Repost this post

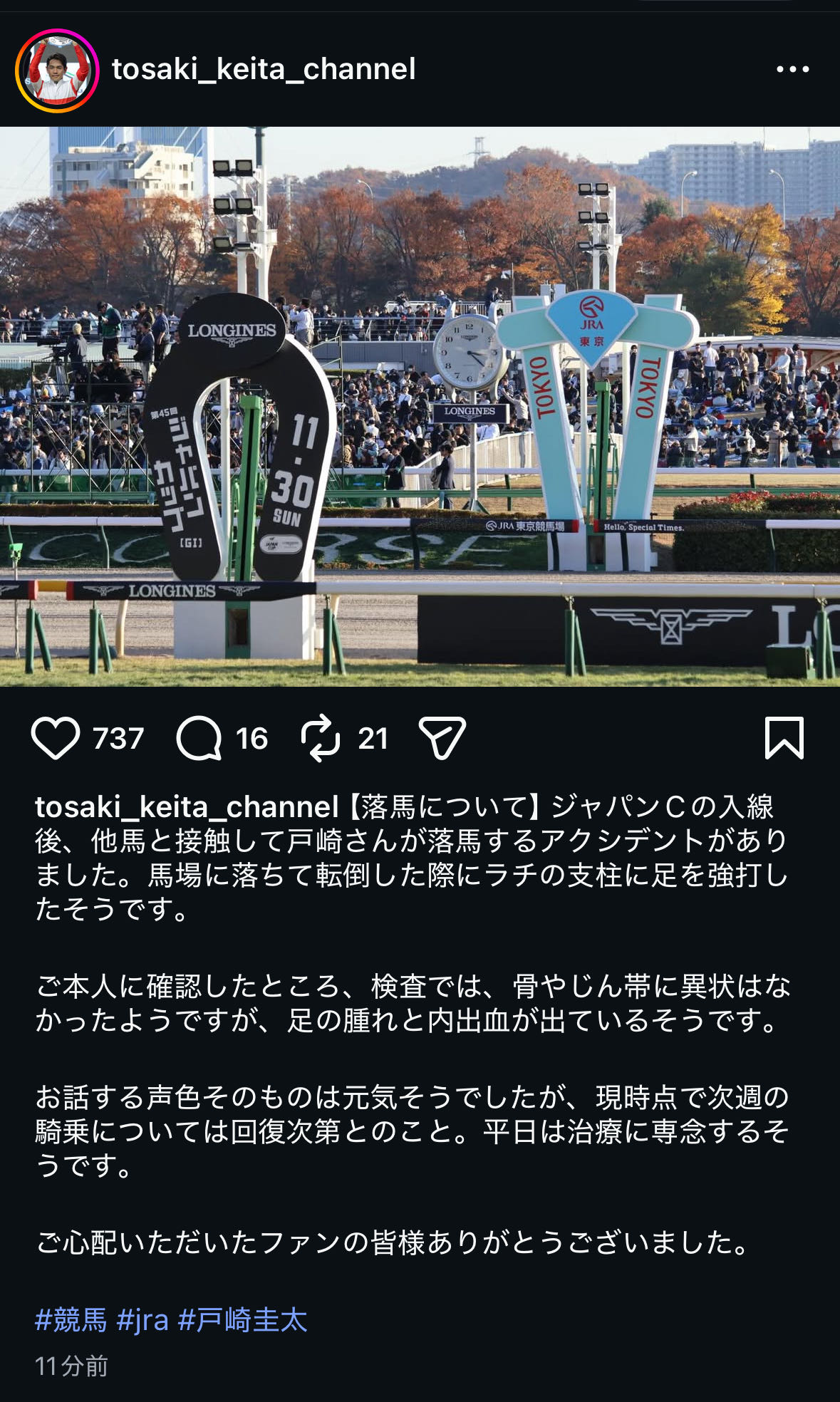click(321, 738)
